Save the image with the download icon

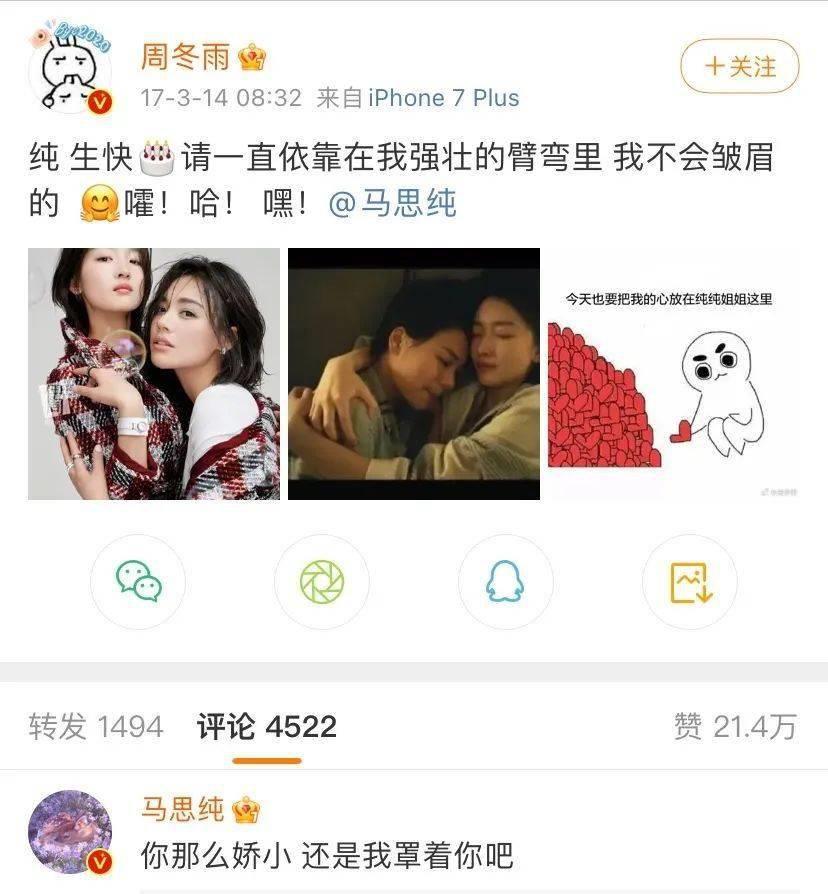pos(689,582)
